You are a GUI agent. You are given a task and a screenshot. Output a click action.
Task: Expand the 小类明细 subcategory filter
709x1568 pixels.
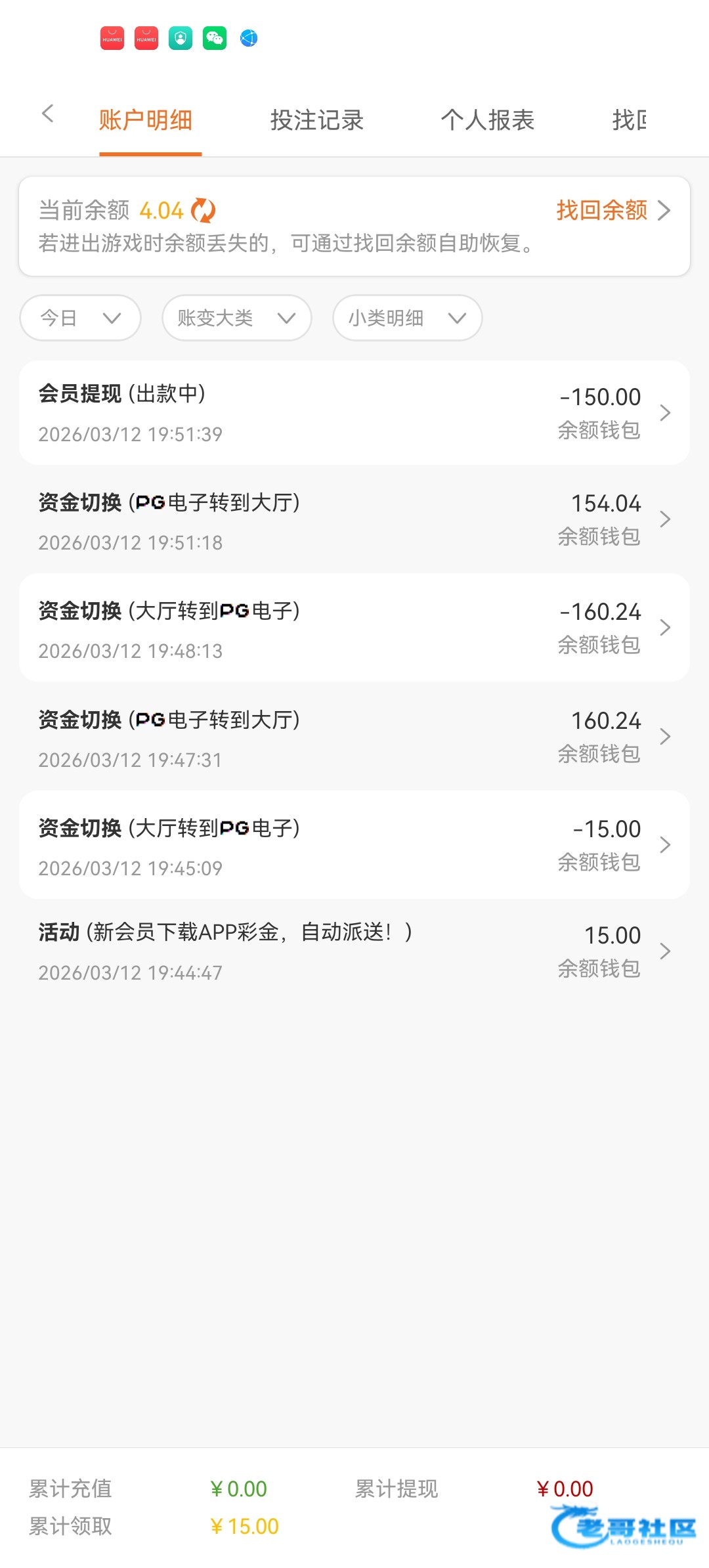pyautogui.click(x=407, y=318)
